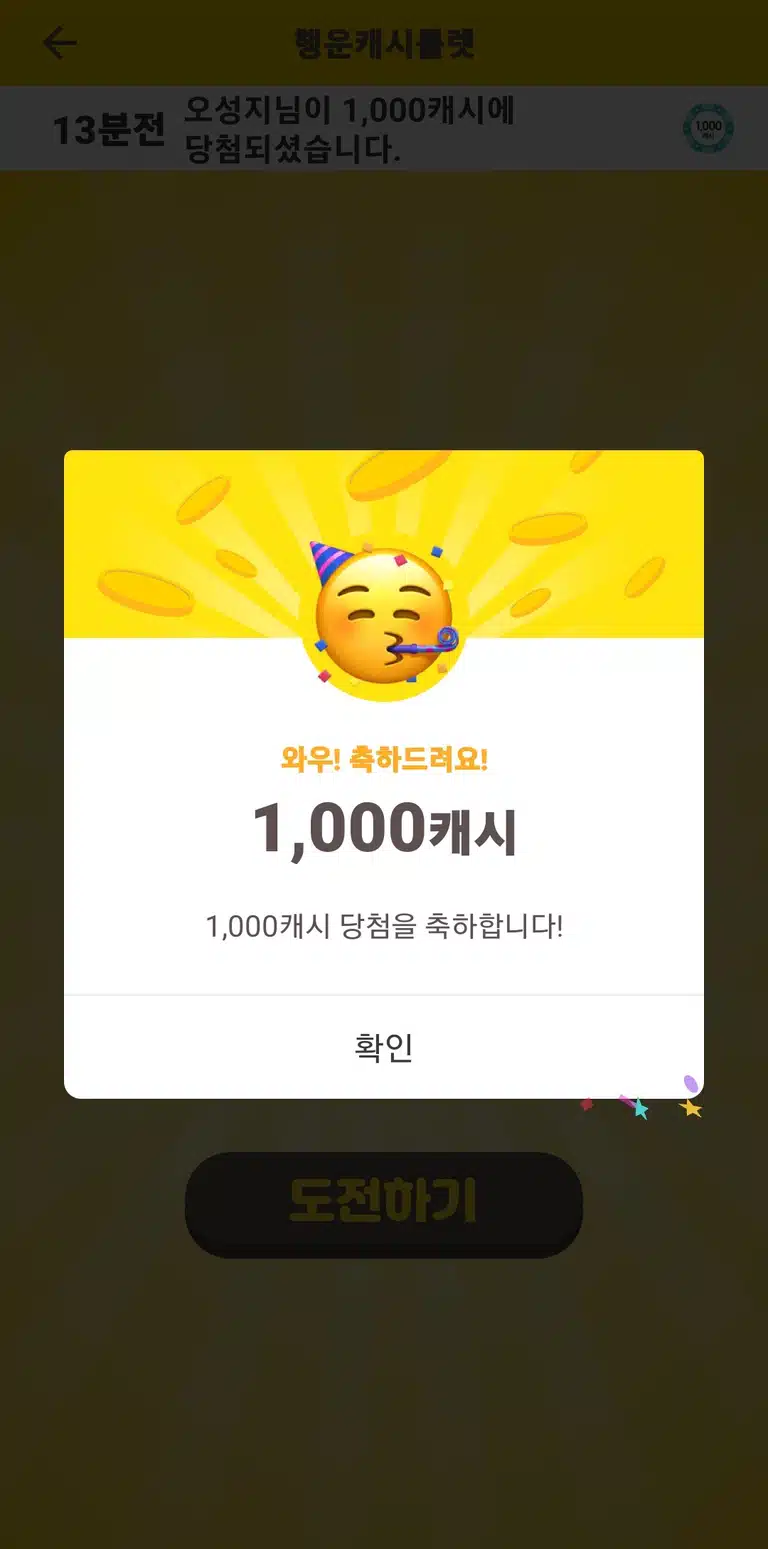768x1549 pixels.
Task: Go back using the top-left arrow
Action: pos(59,43)
